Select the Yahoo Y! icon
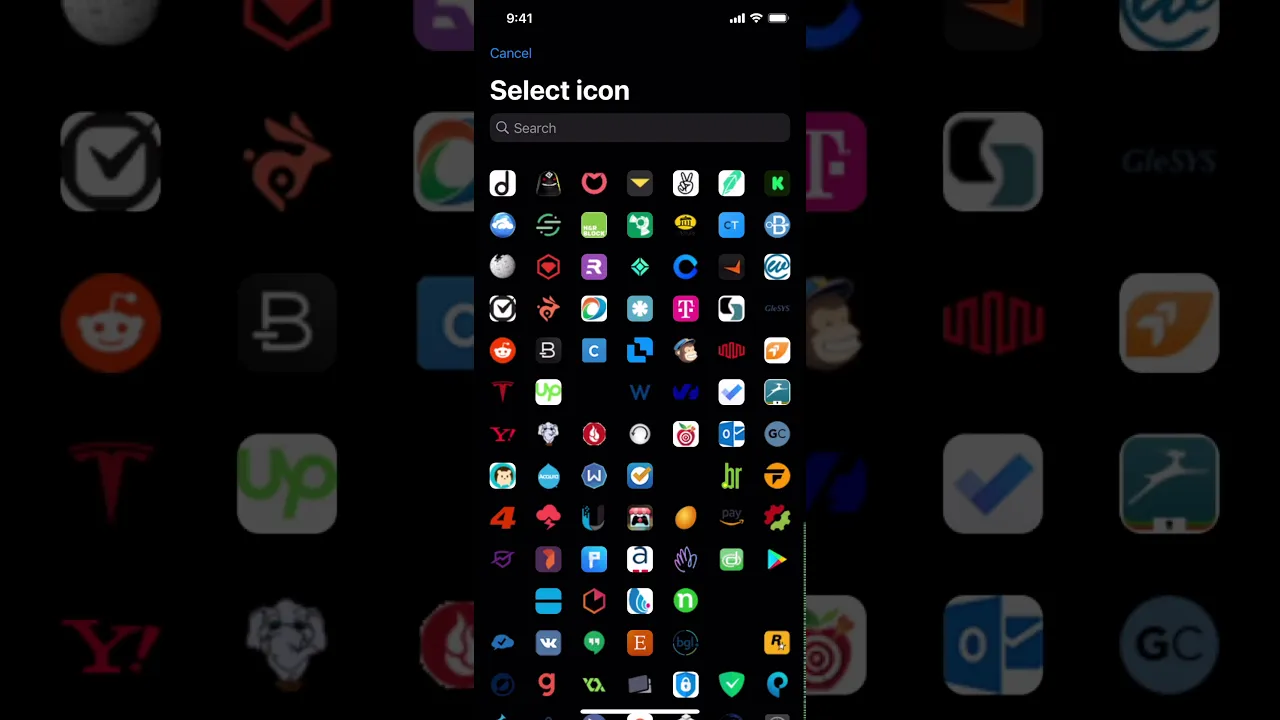The image size is (1280, 720). pos(503,434)
